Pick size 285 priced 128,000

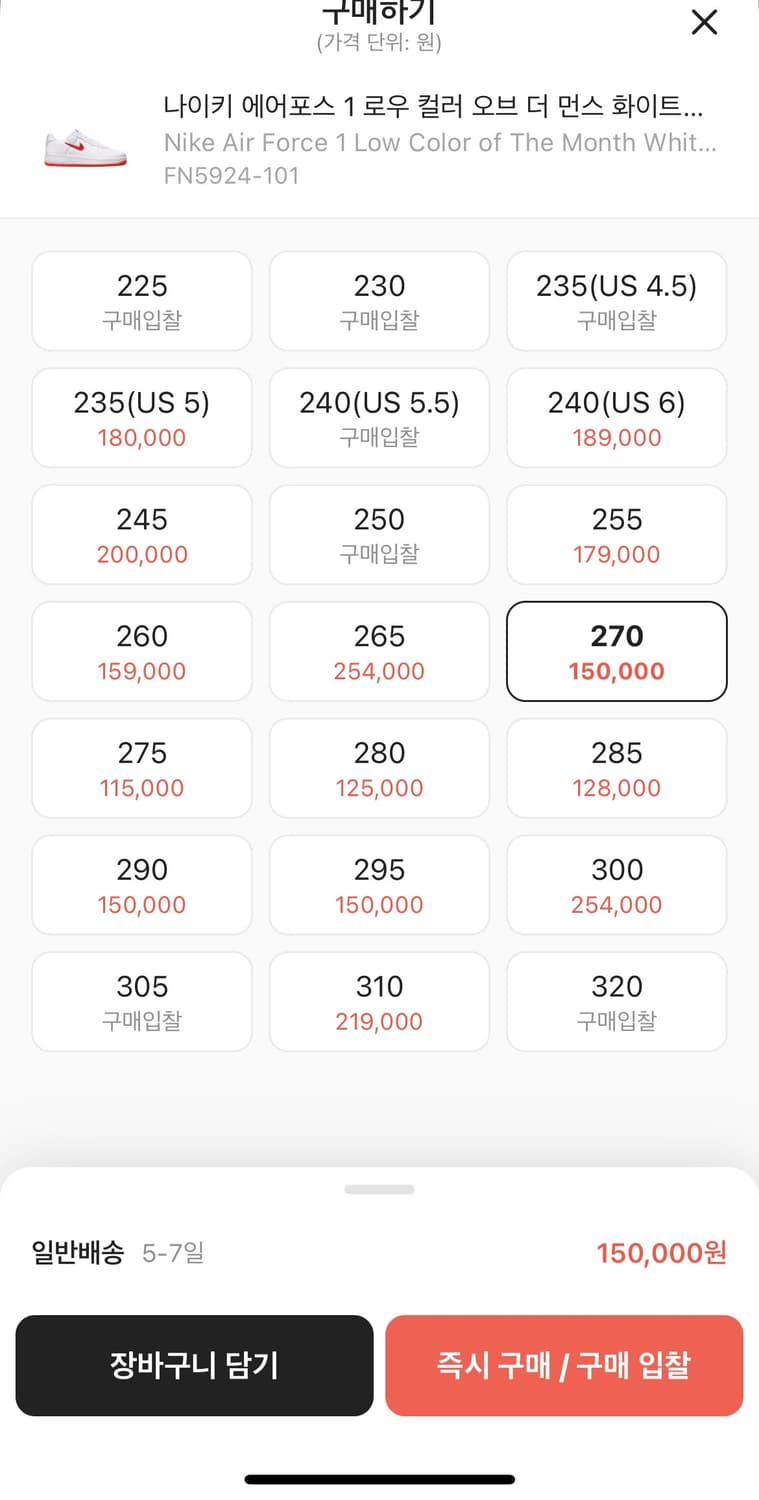pos(616,768)
